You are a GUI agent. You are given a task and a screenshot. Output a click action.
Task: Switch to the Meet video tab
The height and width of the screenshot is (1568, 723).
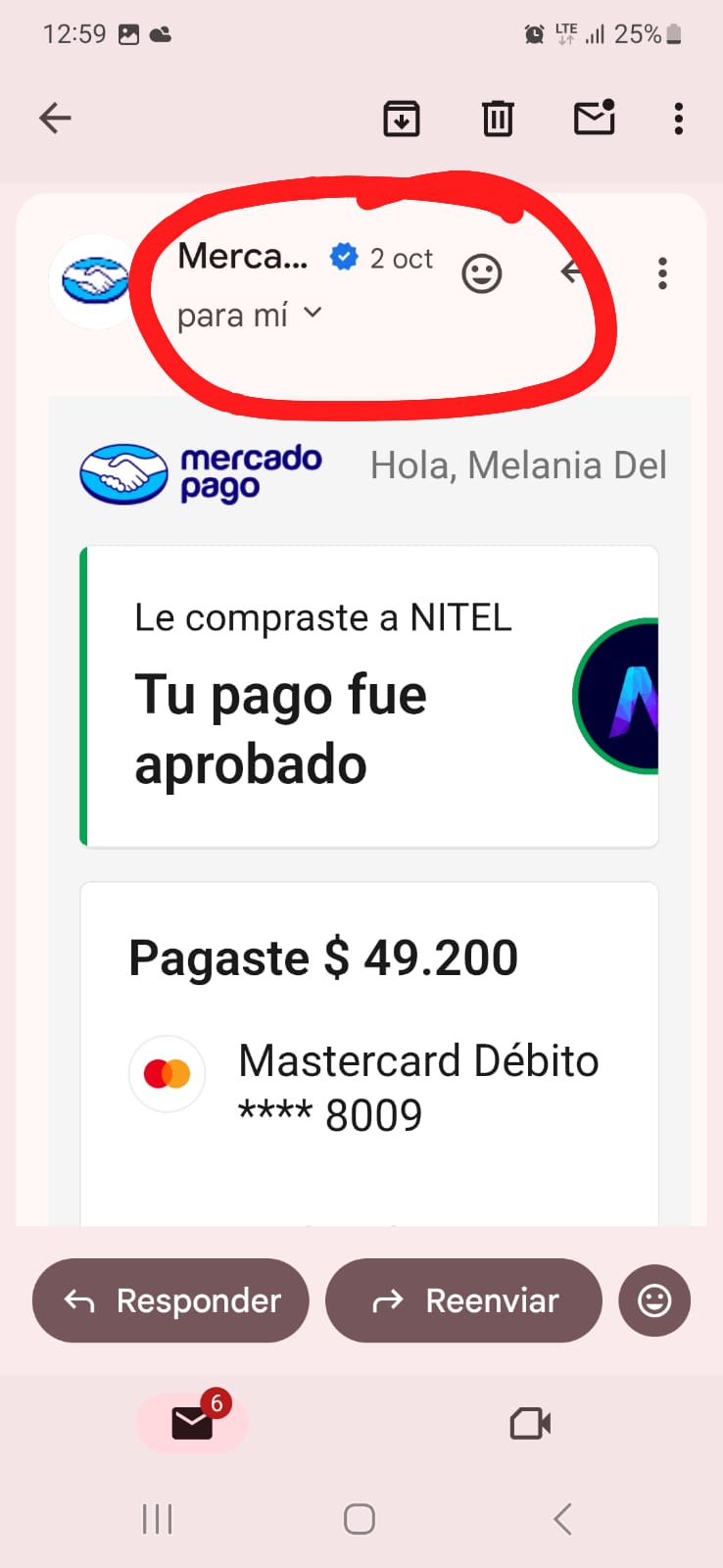point(530,1423)
